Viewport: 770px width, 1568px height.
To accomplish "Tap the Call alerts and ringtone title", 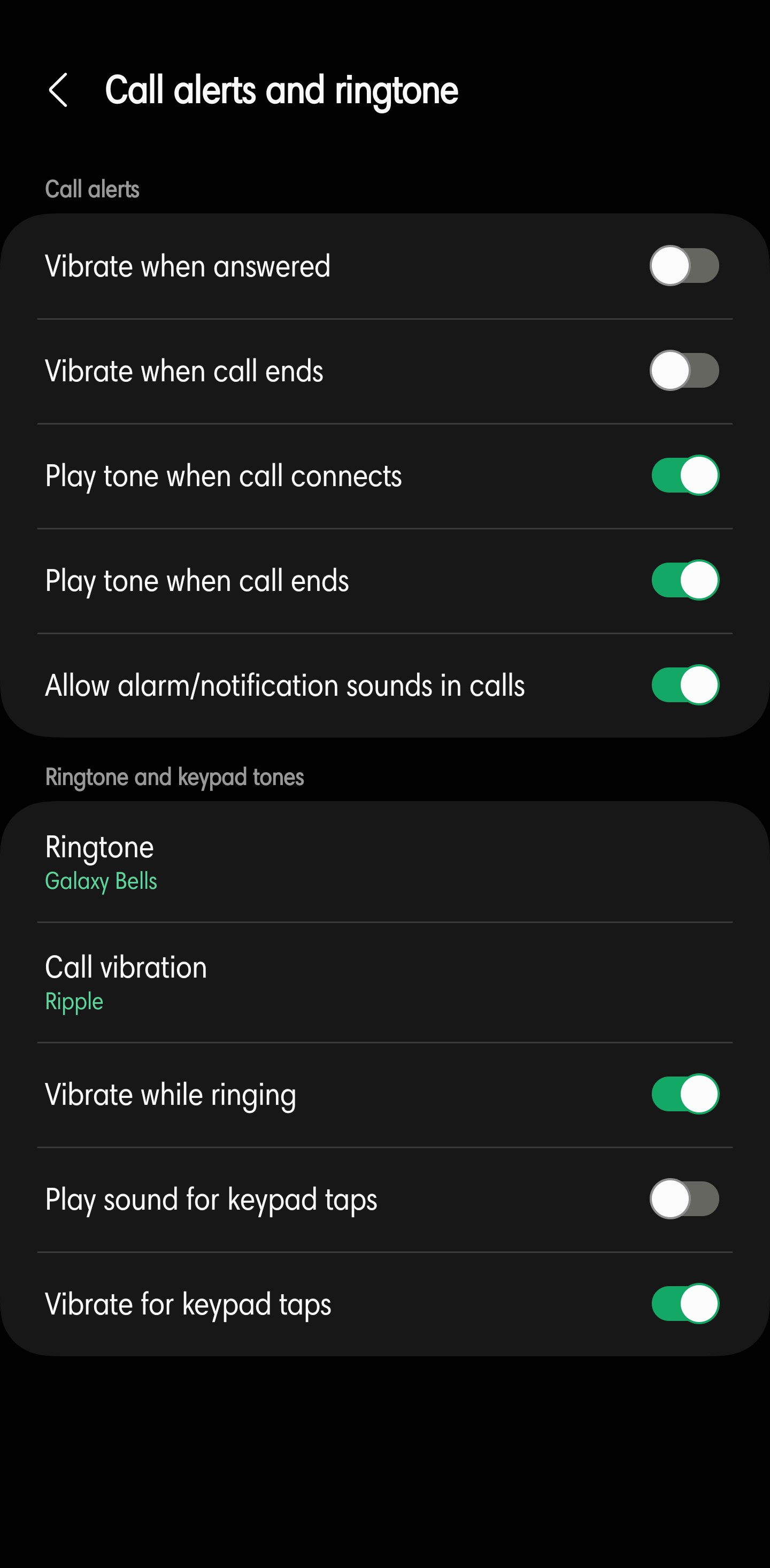I will click(x=281, y=90).
